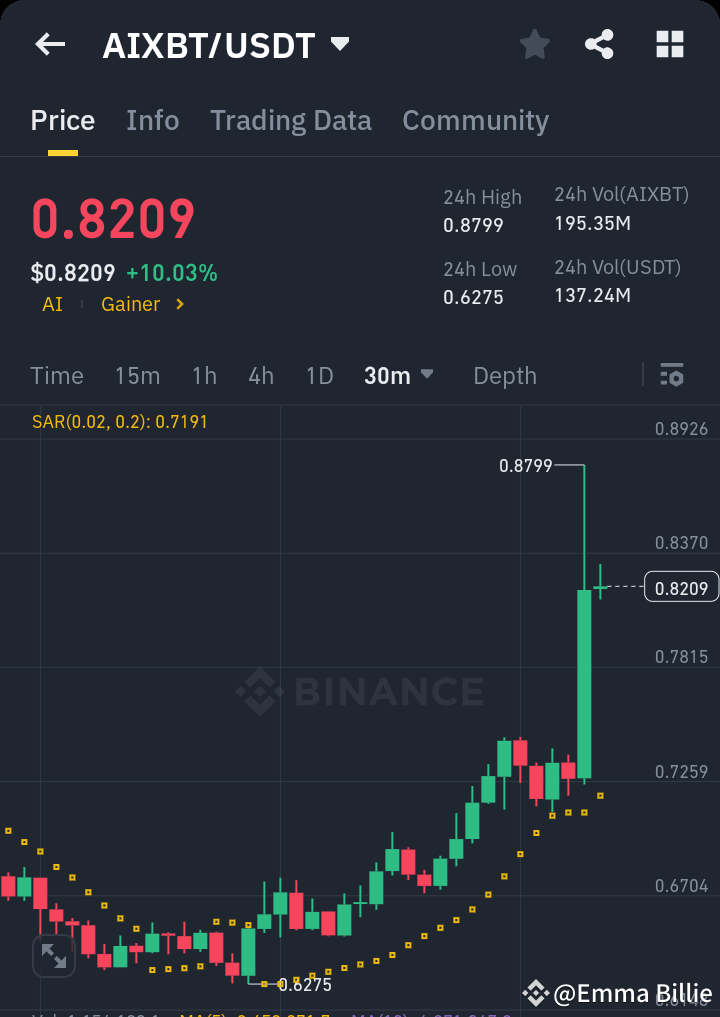Open chart settings via the candlestick settings icon
The height and width of the screenshot is (1017, 720).
tap(672, 375)
